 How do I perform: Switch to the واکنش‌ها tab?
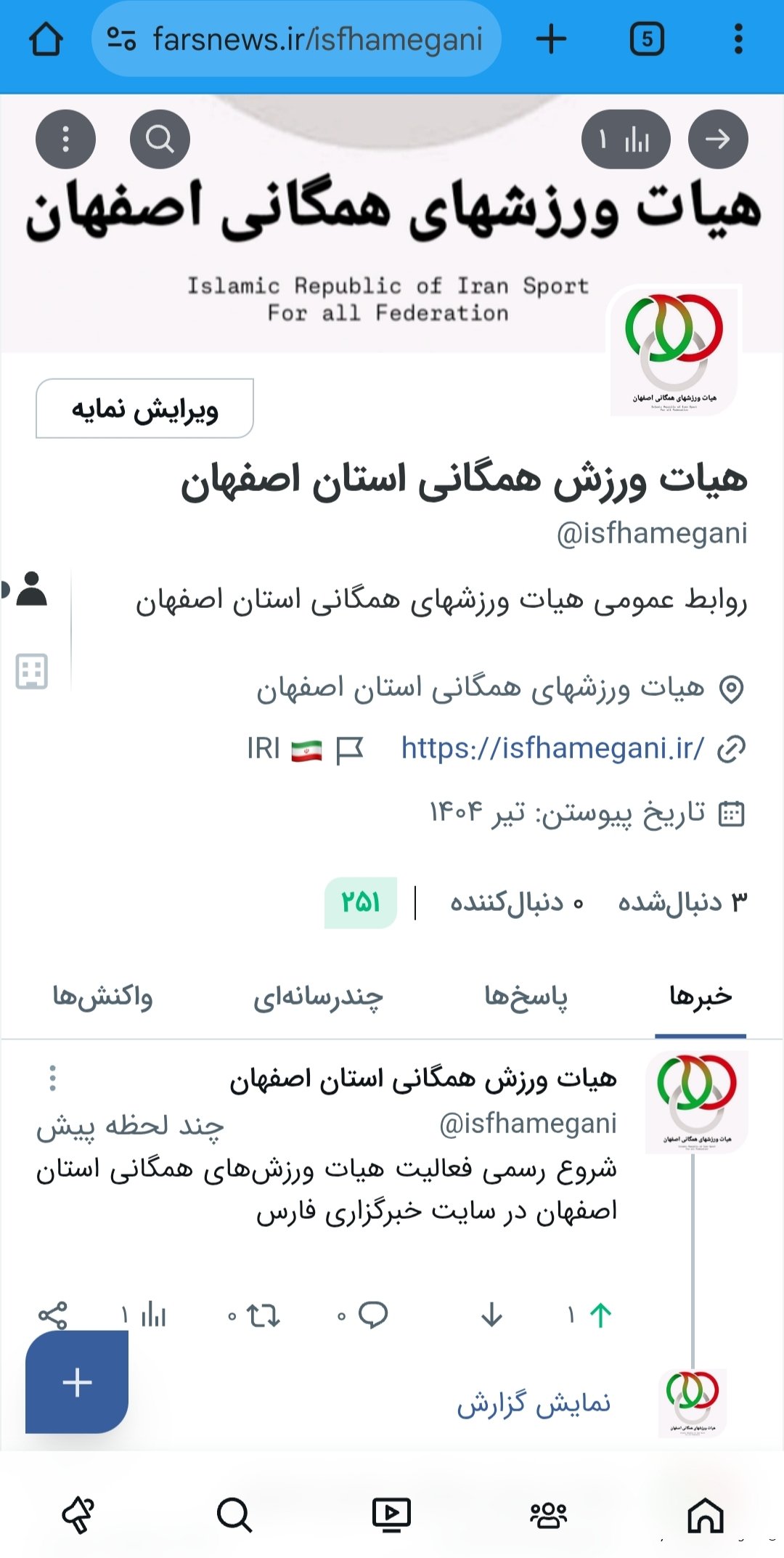[102, 997]
